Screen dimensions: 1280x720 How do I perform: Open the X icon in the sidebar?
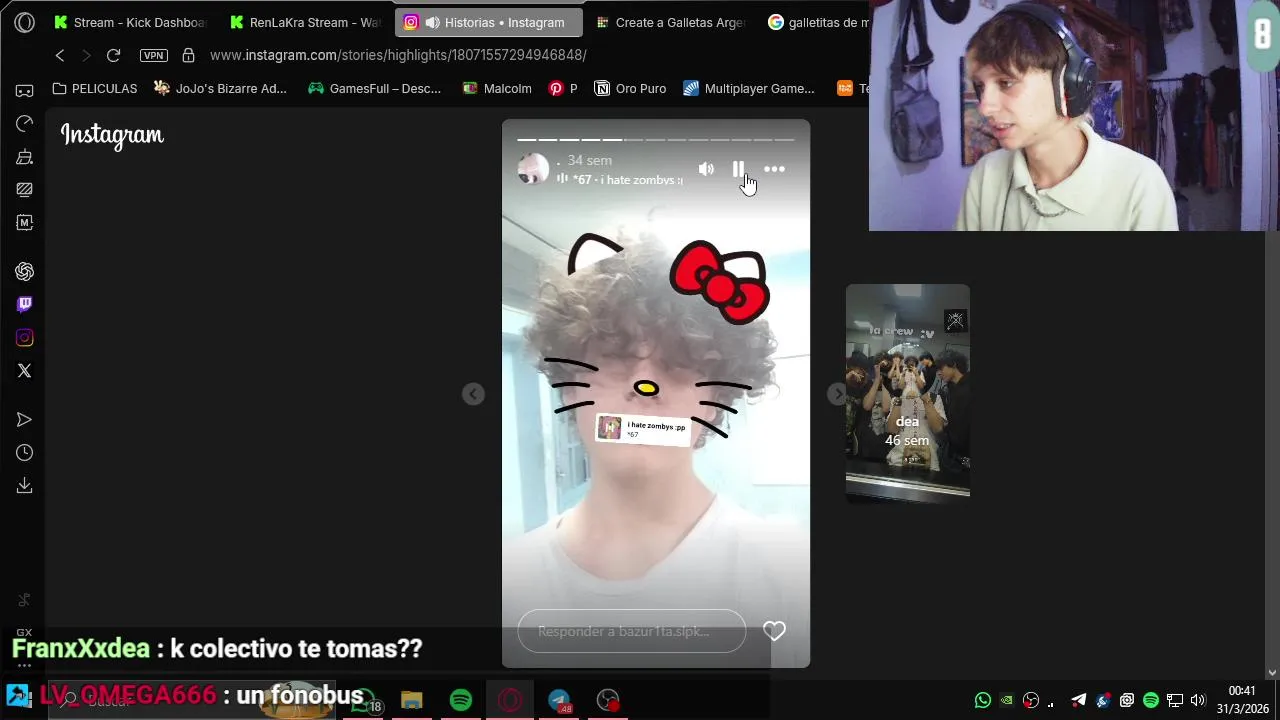pos(24,371)
